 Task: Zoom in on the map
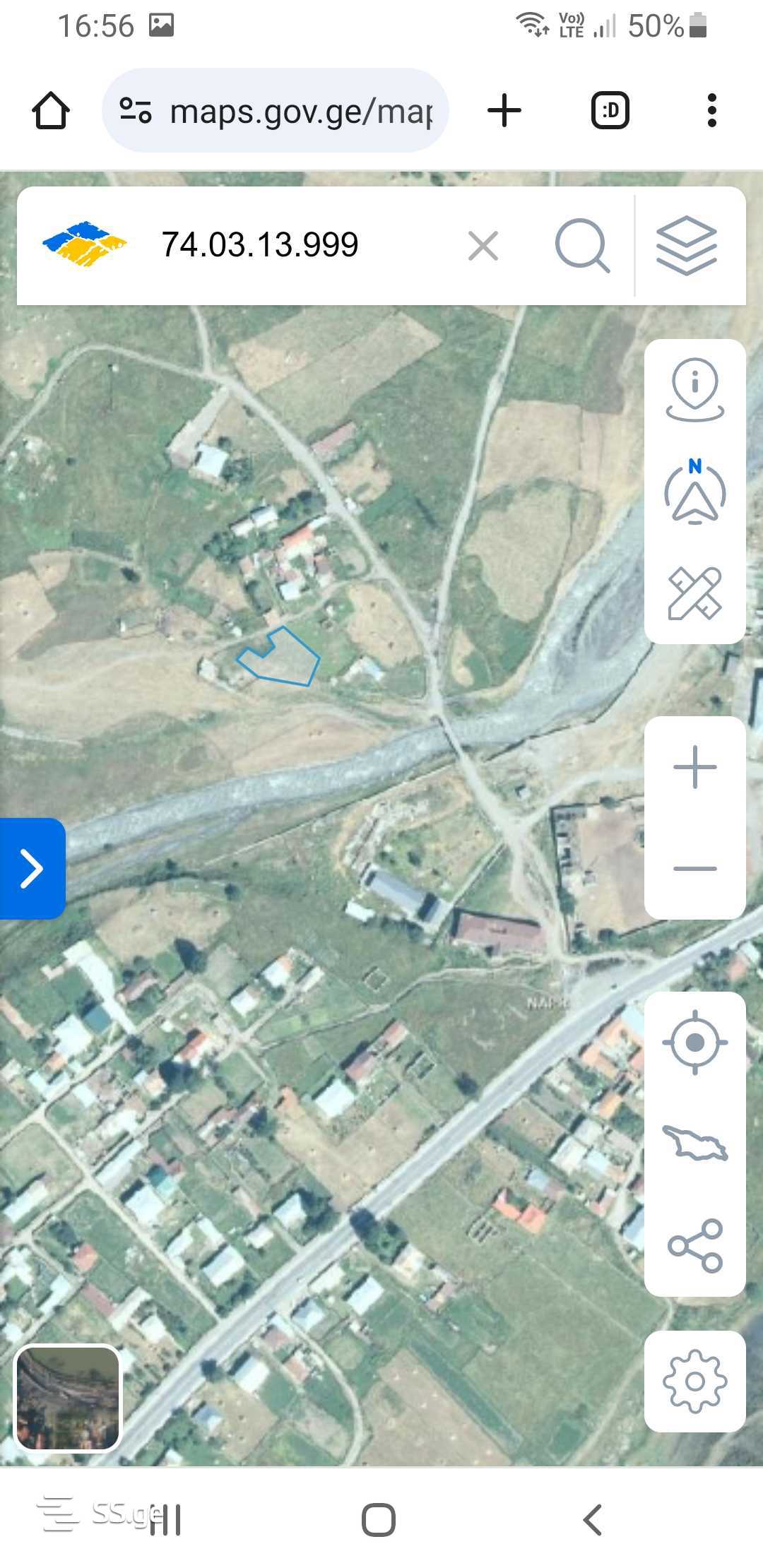pos(695,767)
